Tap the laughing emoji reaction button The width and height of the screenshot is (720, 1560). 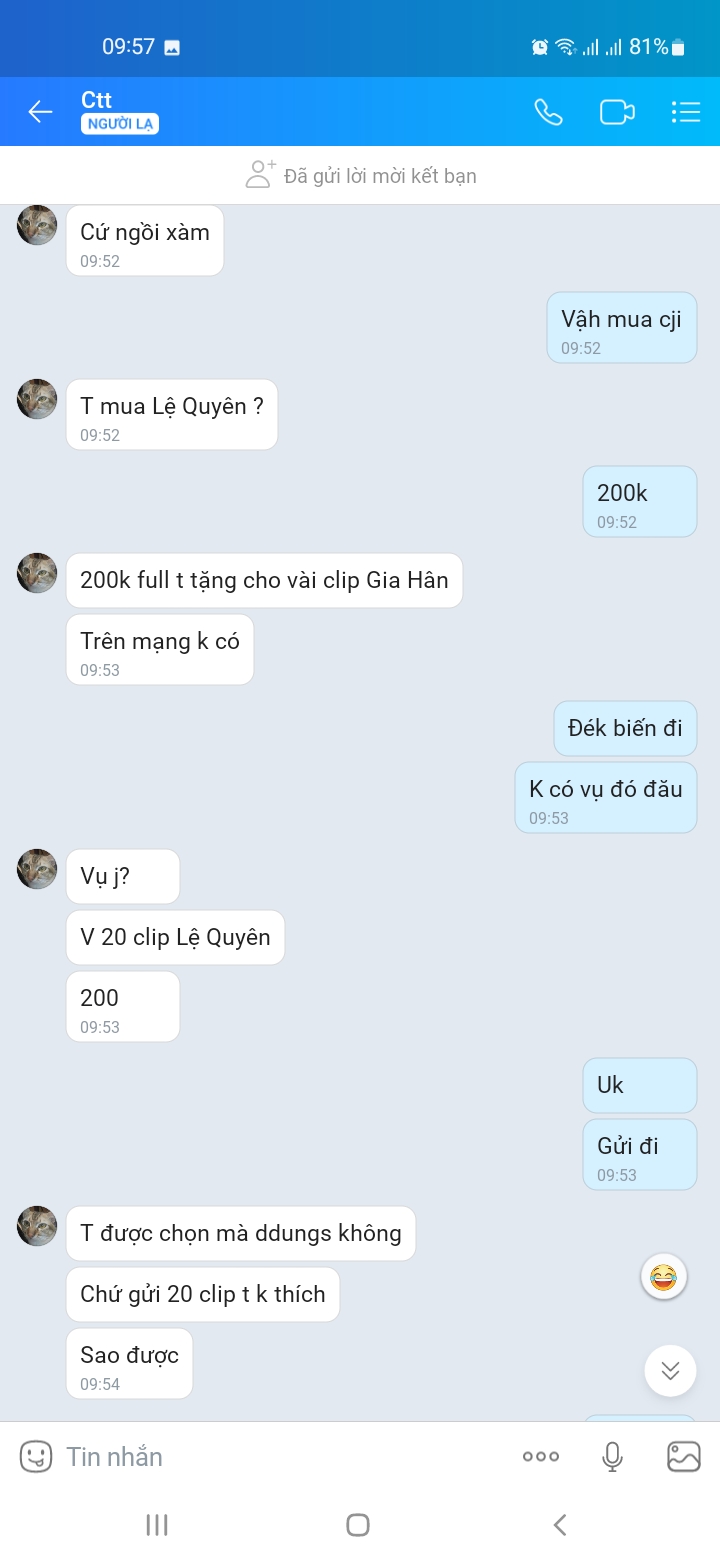point(663,1277)
